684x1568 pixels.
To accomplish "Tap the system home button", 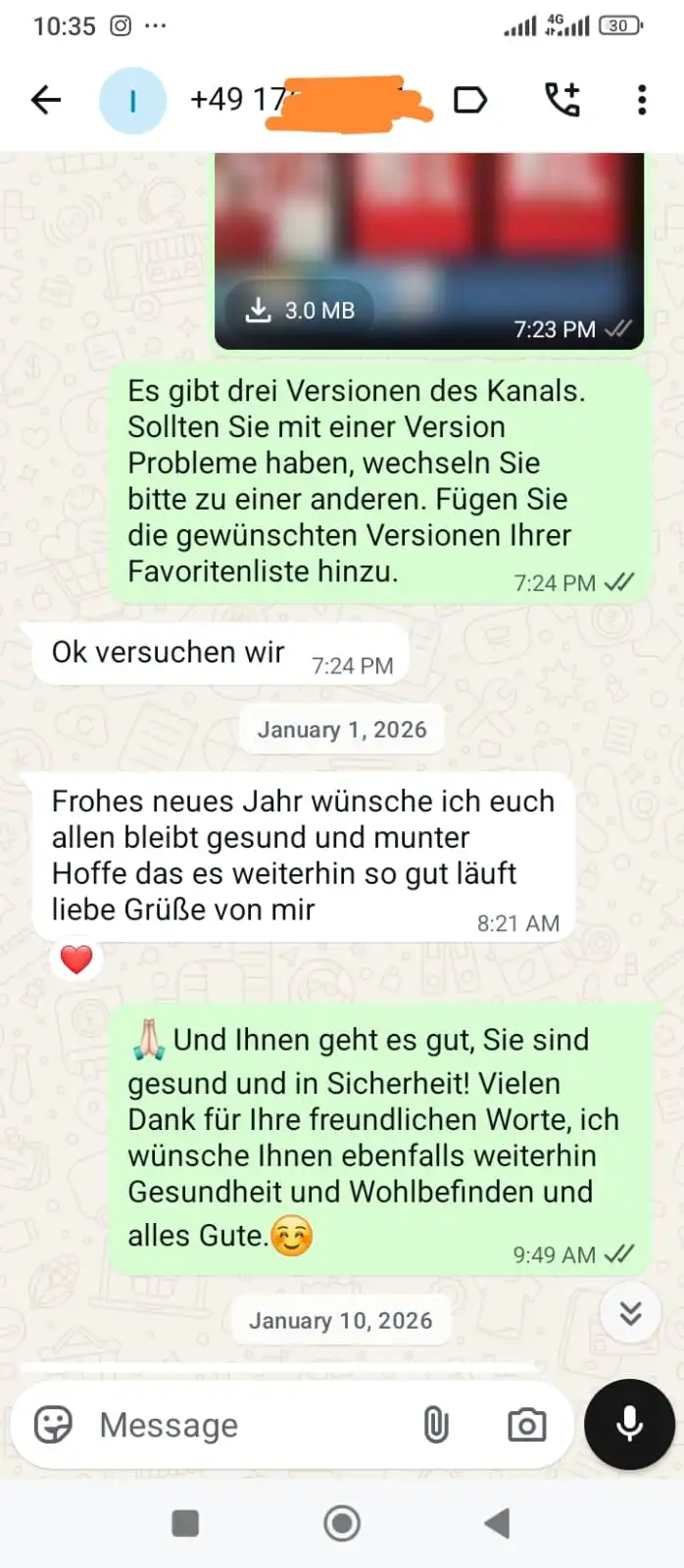I will click(x=342, y=1524).
